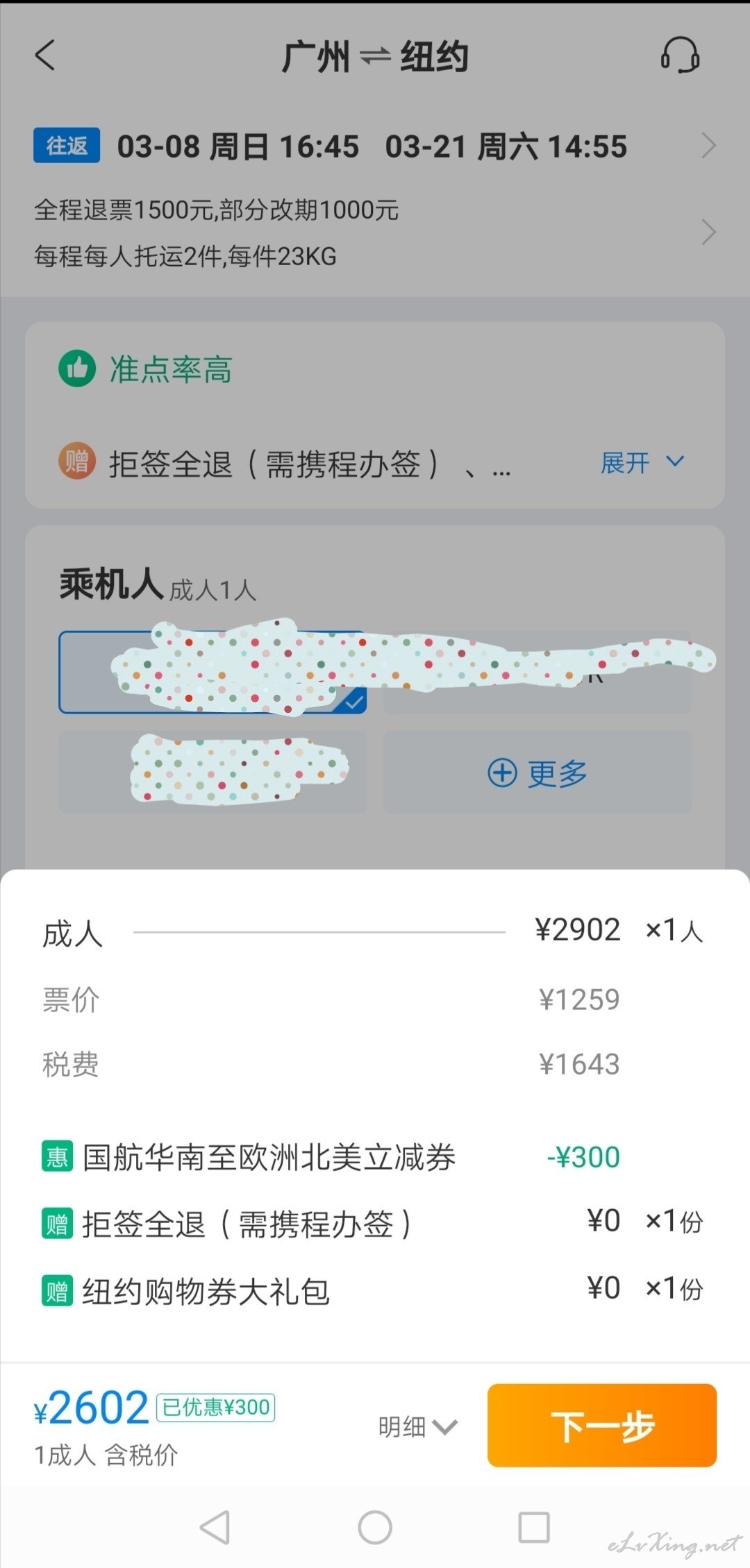
Task: Tap 更多 to add more passengers
Action: [x=537, y=773]
